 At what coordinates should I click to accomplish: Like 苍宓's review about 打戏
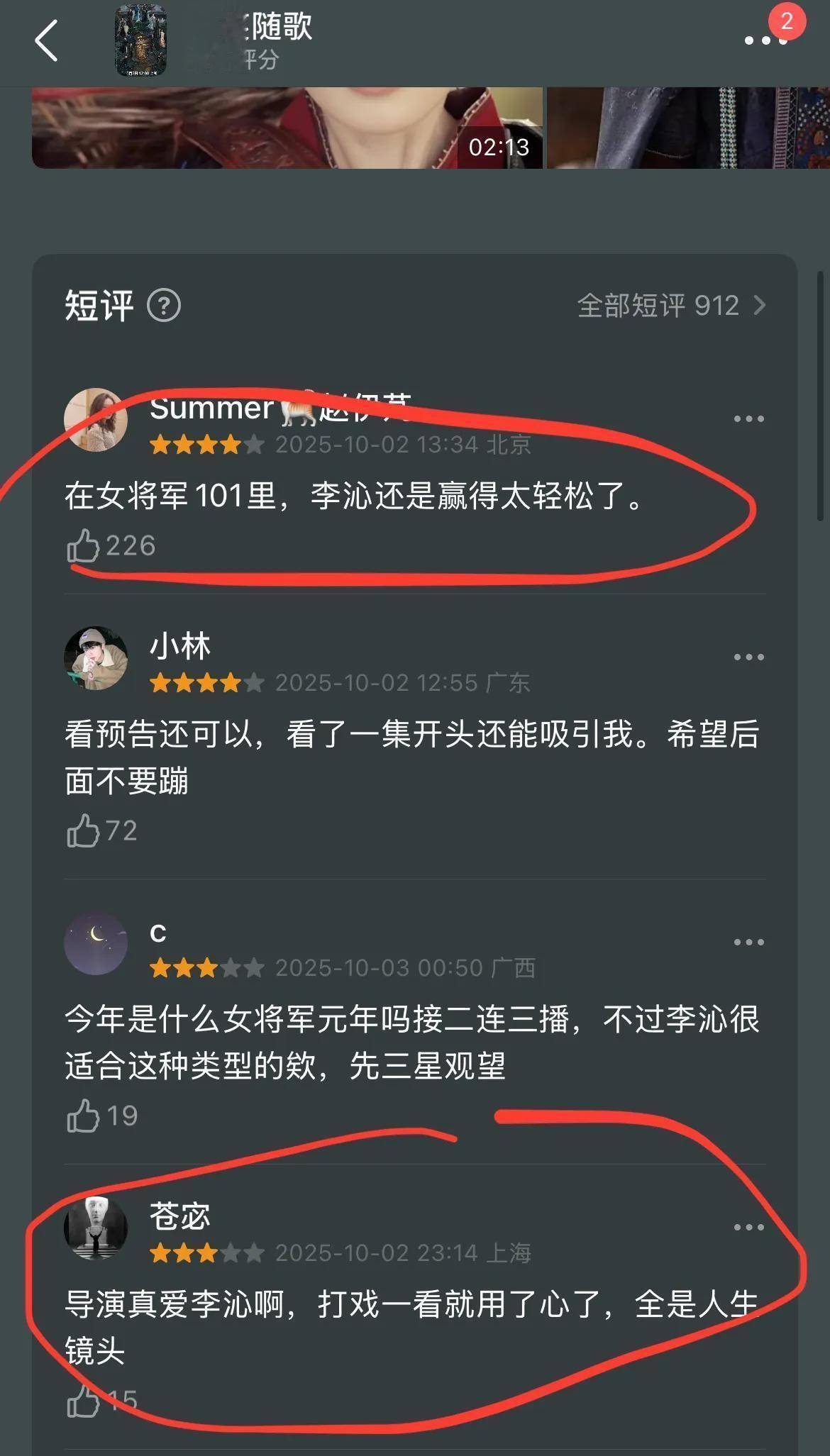(x=83, y=1401)
